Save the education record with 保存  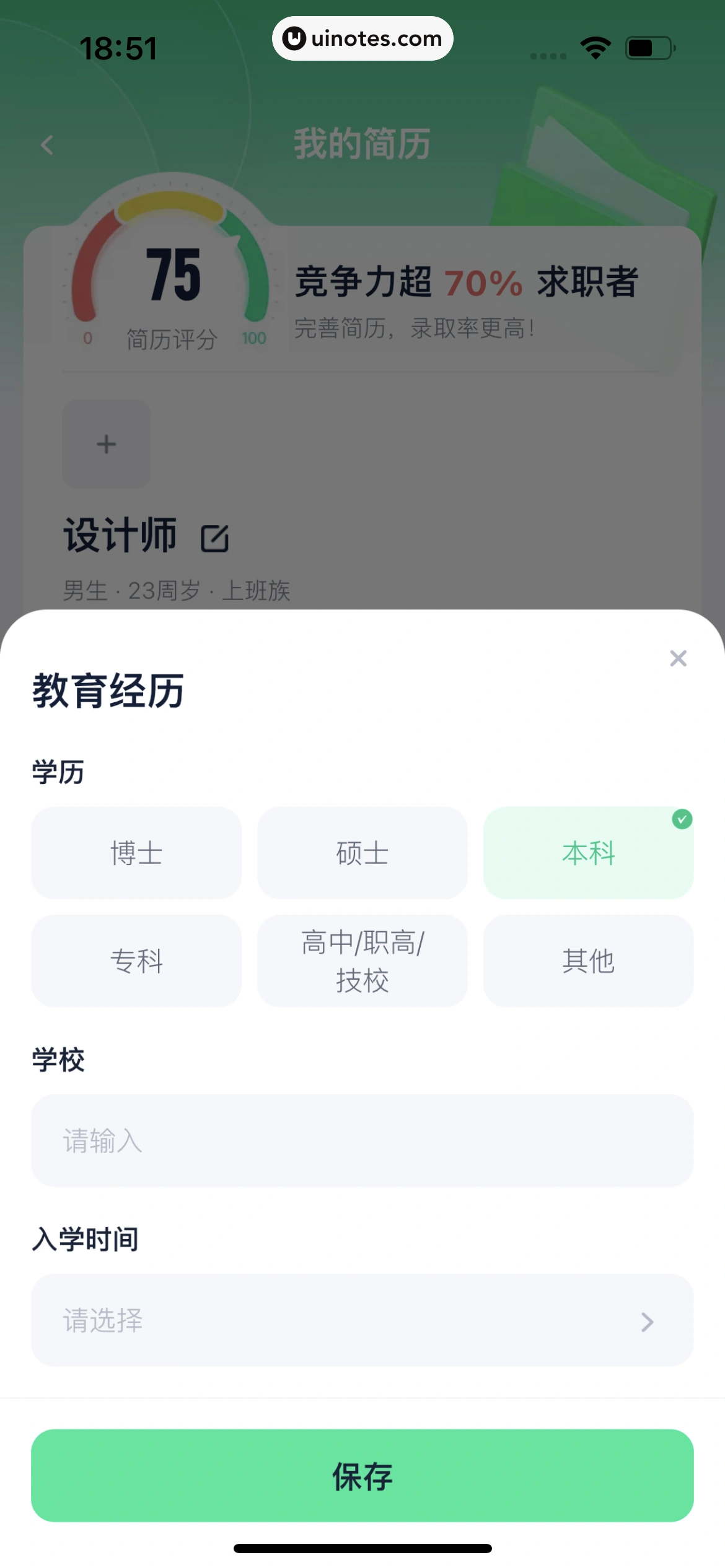(362, 1476)
